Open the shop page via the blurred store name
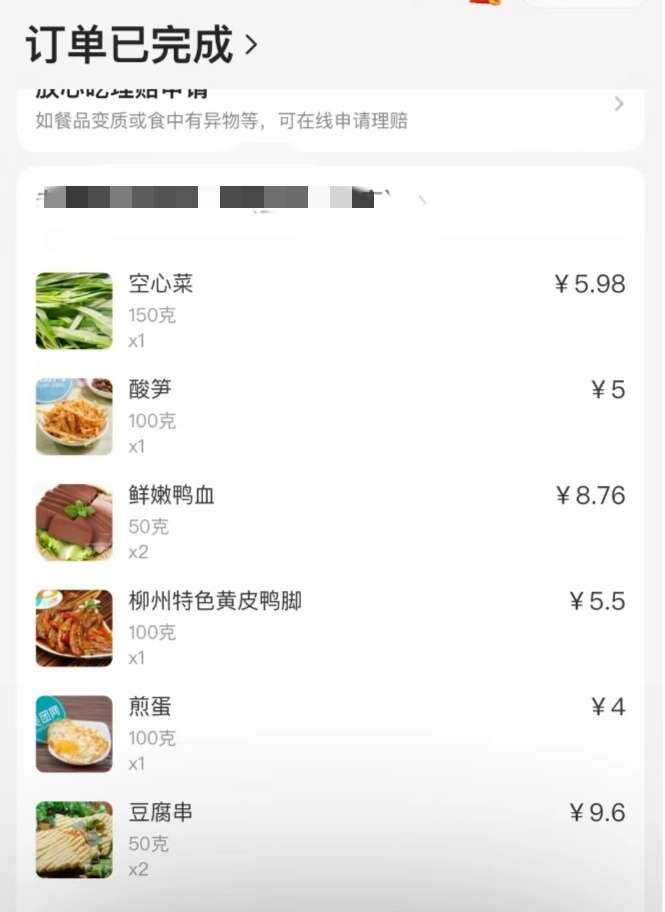 [x=230, y=198]
